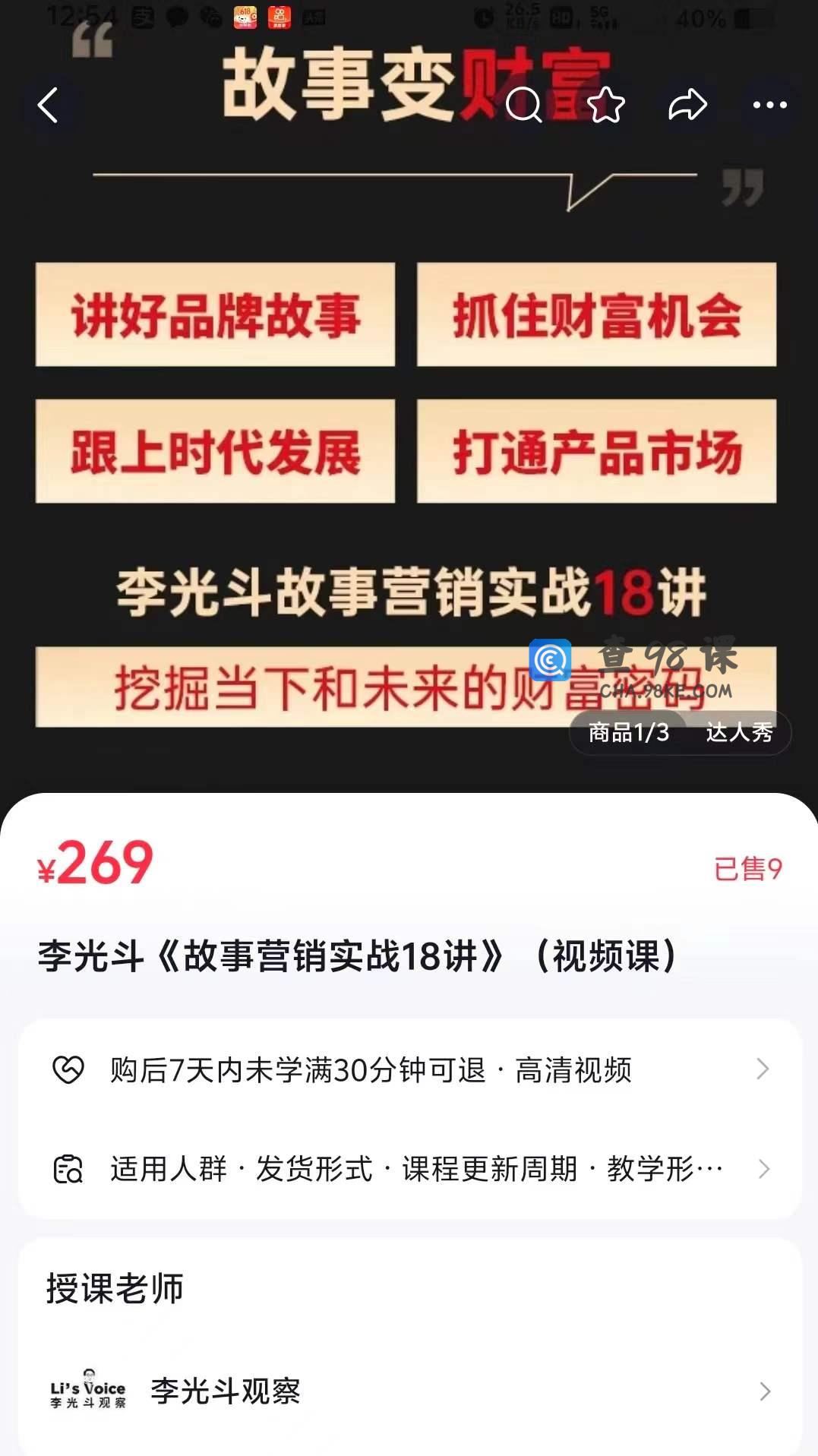Switch to 达人秀 tab
818x1456 pixels.
tap(739, 732)
